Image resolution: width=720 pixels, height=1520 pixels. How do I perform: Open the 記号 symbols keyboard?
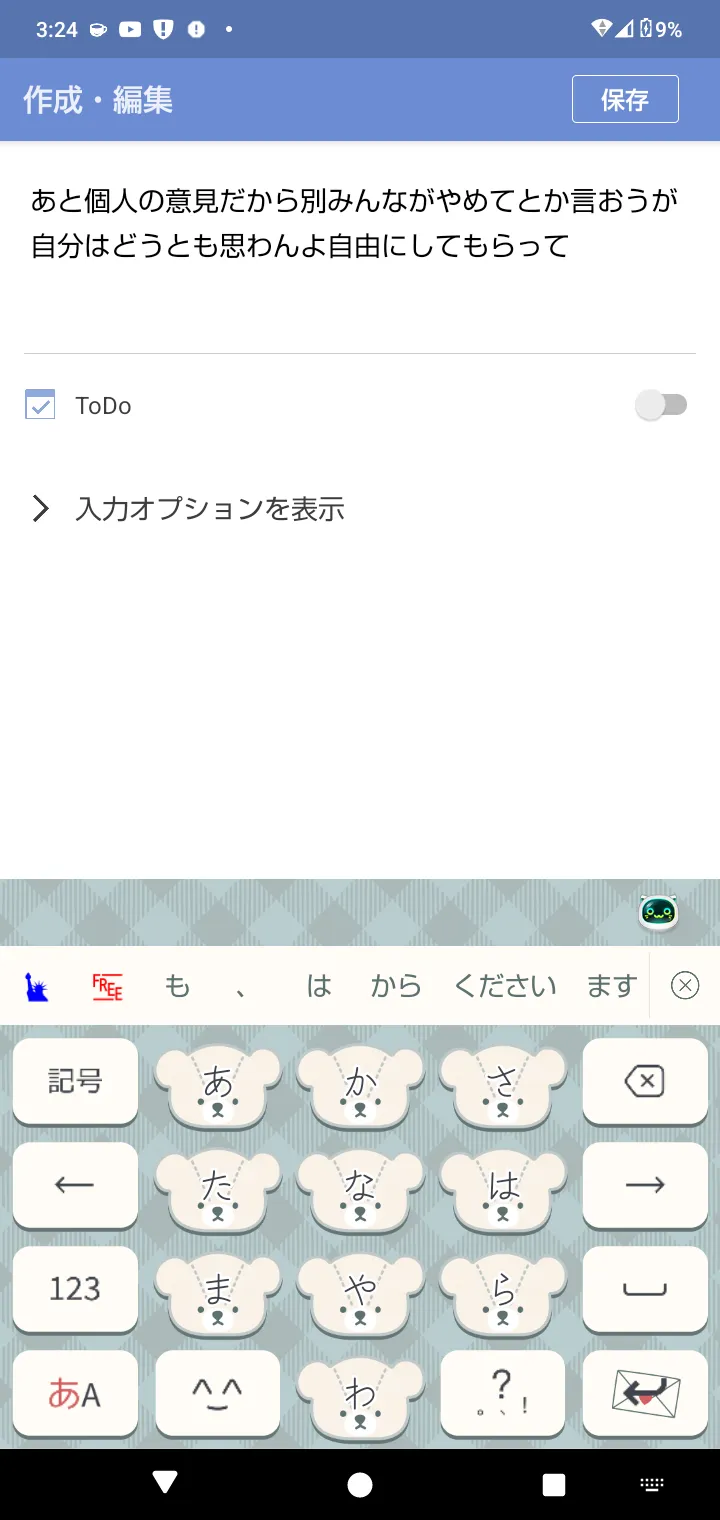(x=75, y=1082)
